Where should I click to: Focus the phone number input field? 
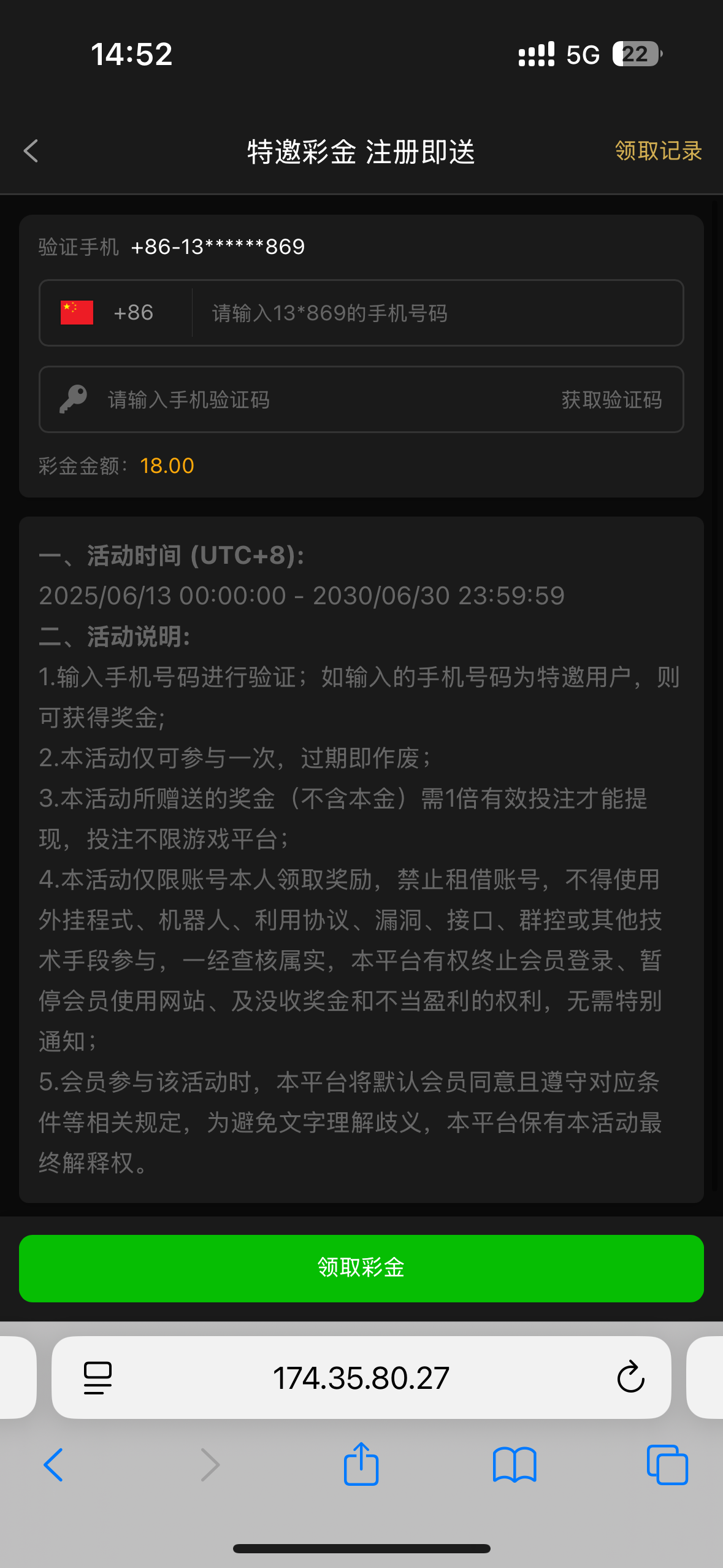[x=437, y=313]
